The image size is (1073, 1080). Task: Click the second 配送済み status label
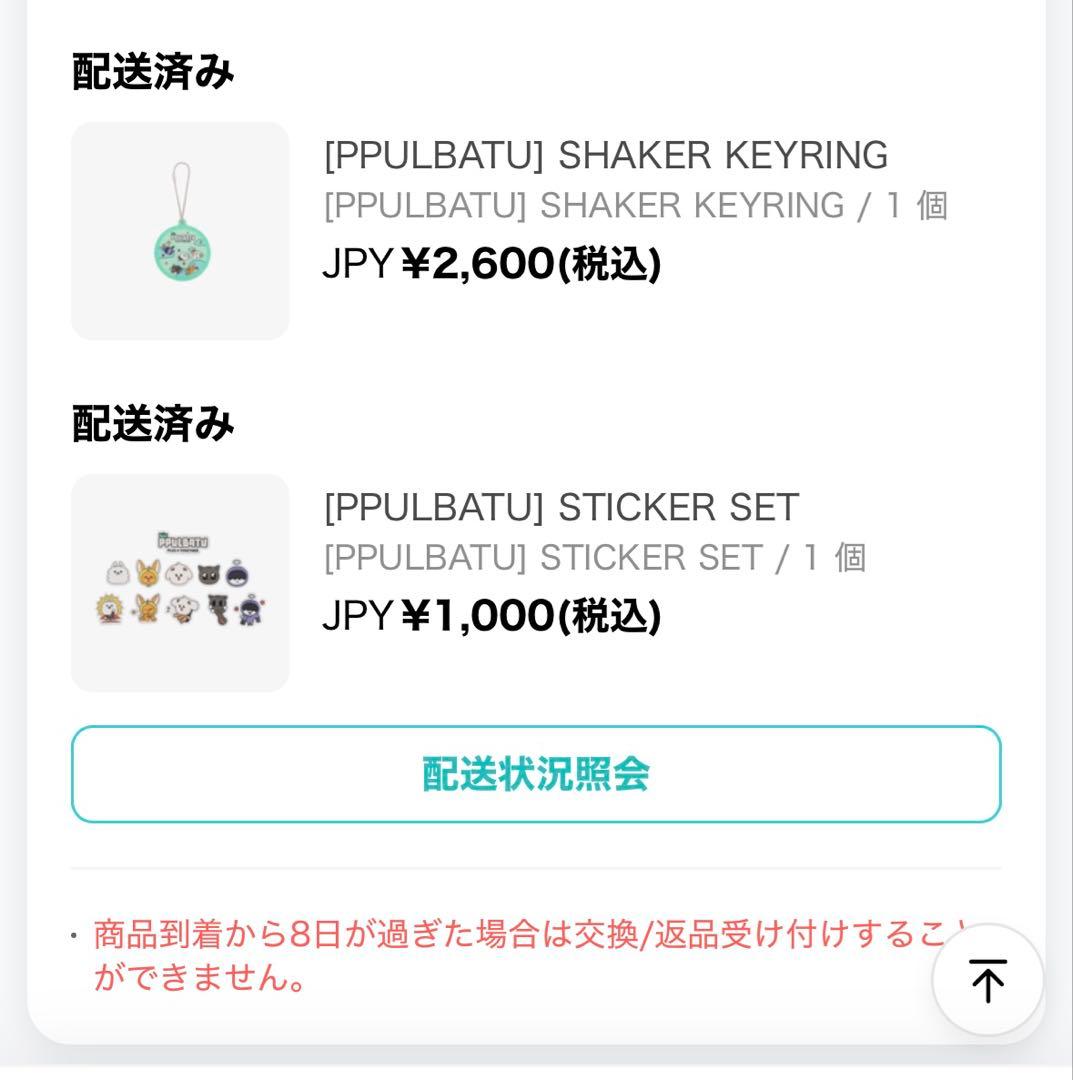click(x=150, y=422)
